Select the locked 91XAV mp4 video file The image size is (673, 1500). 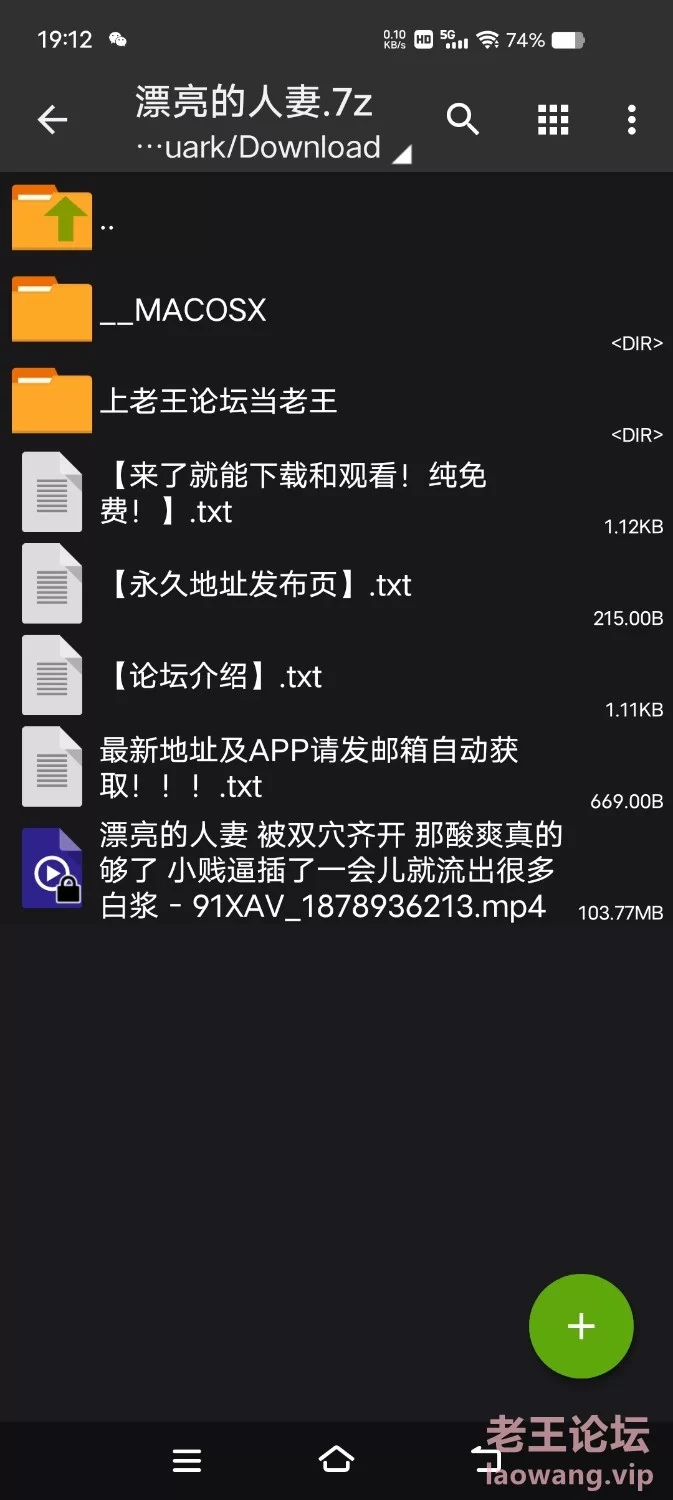pyautogui.click(x=336, y=870)
